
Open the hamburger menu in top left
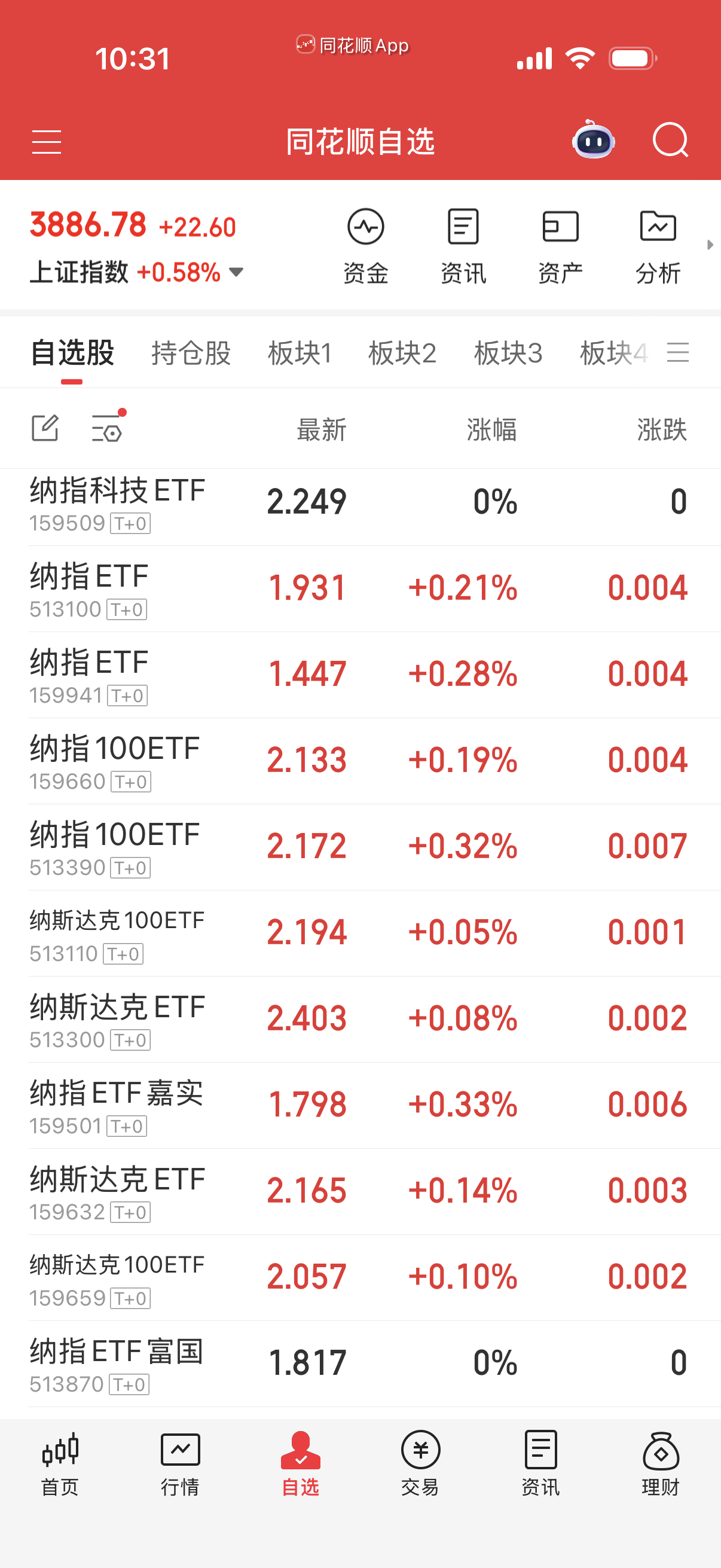coord(46,141)
